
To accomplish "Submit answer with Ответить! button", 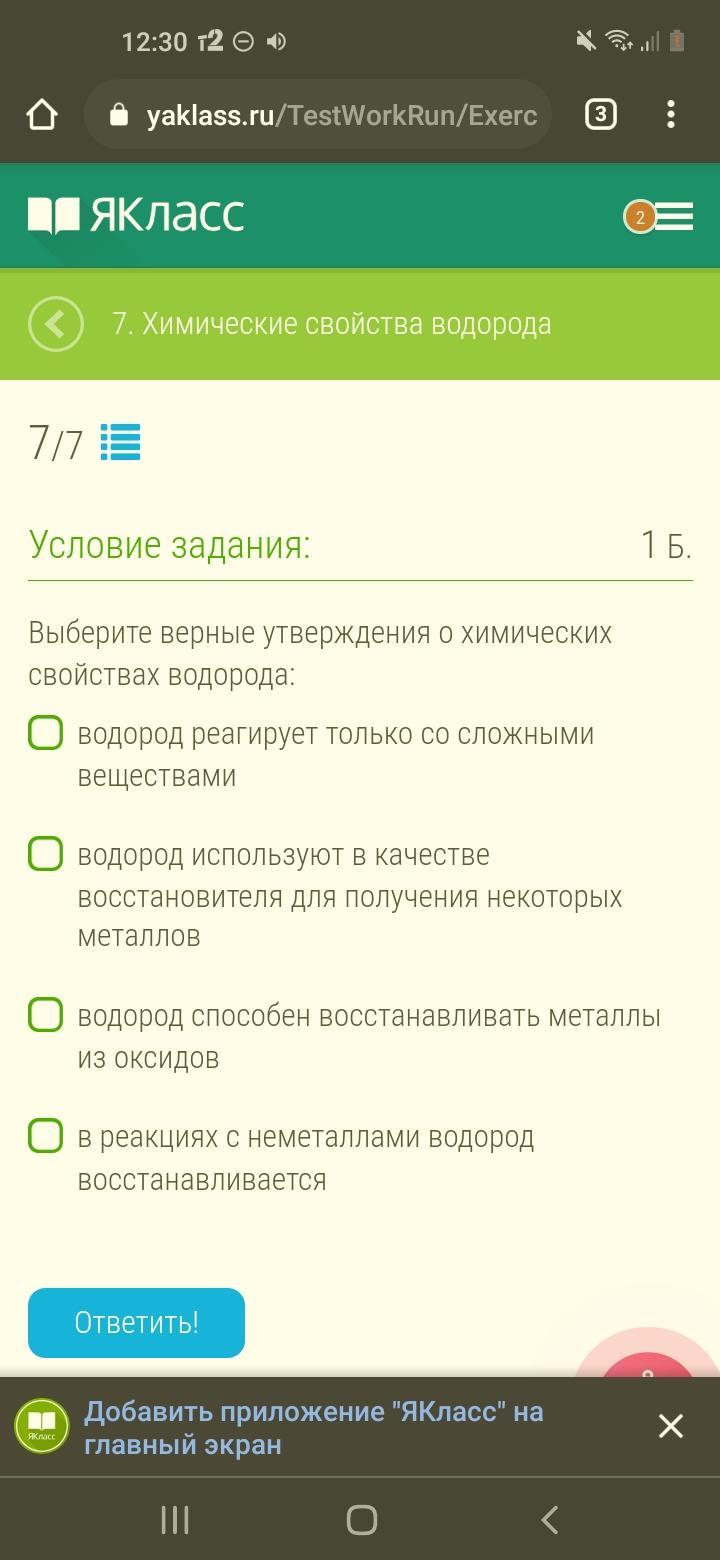I will [x=136, y=1323].
